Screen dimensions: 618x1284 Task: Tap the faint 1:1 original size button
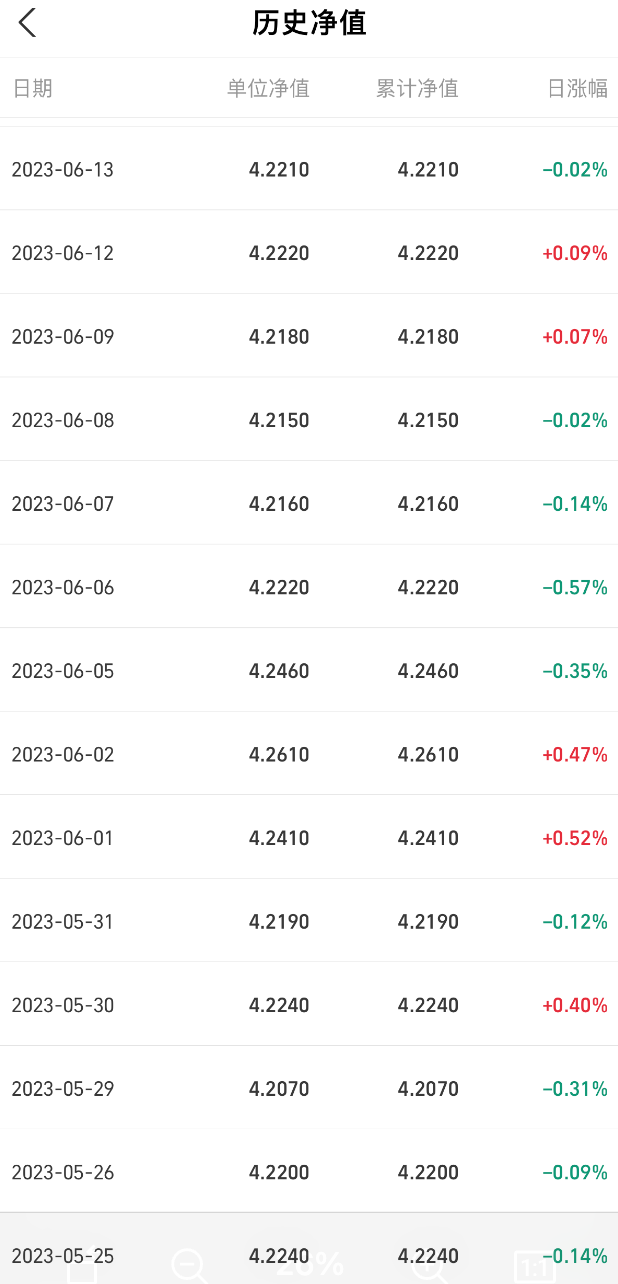(x=534, y=1268)
